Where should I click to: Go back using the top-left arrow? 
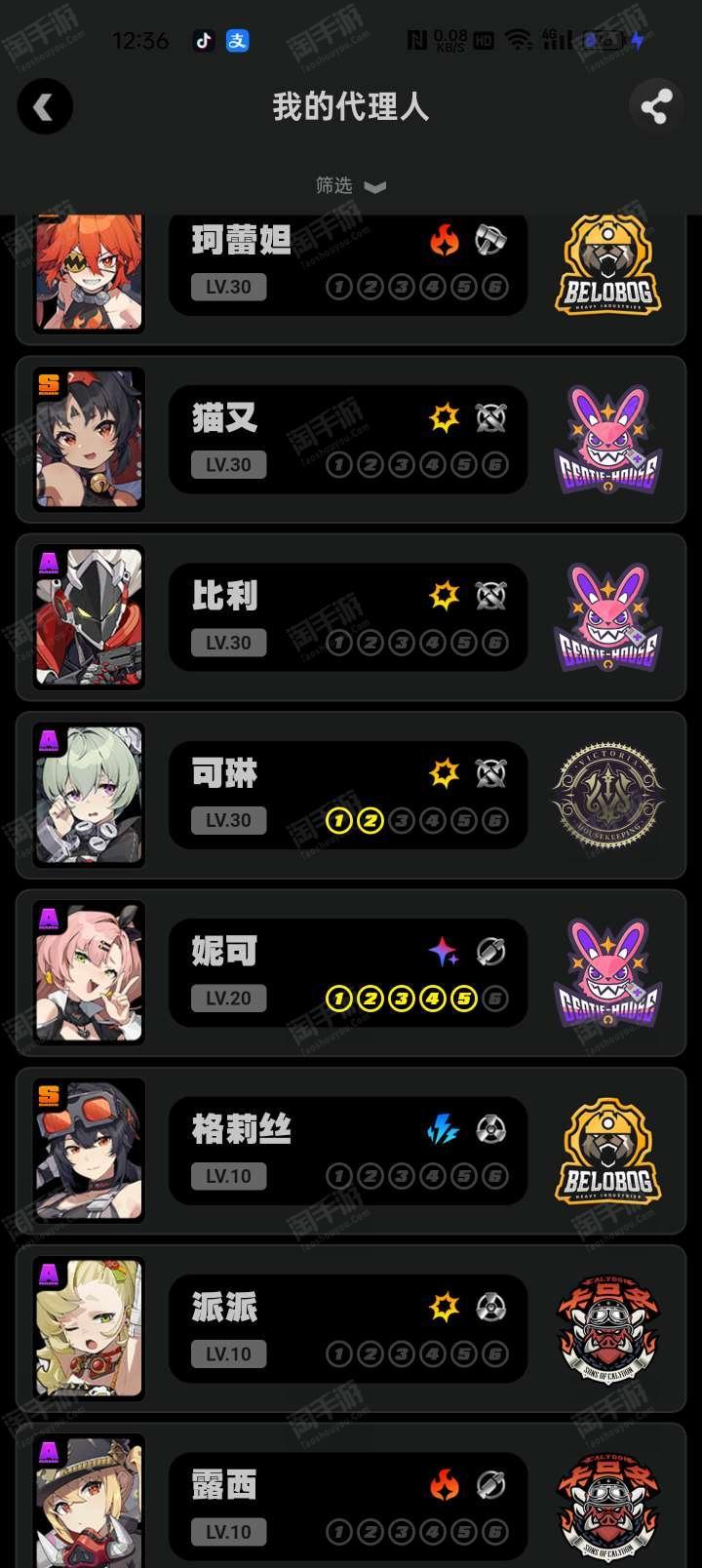point(44,107)
